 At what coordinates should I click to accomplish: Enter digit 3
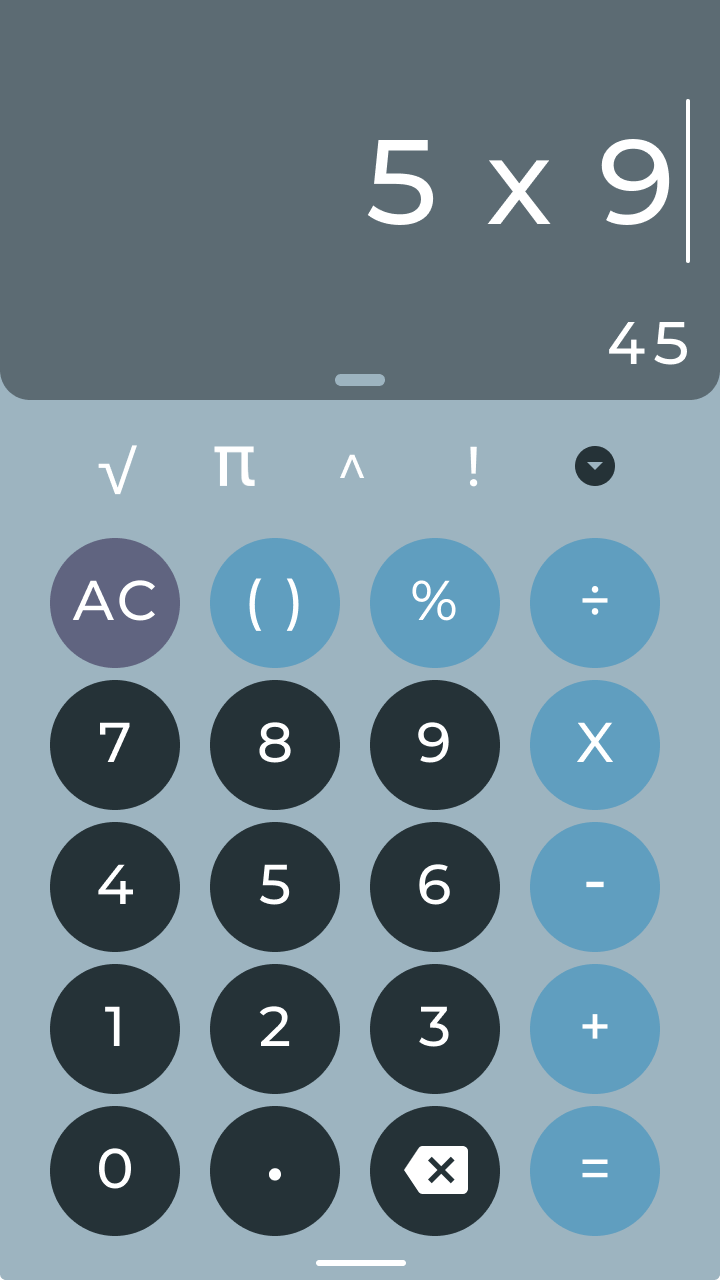435,1029
